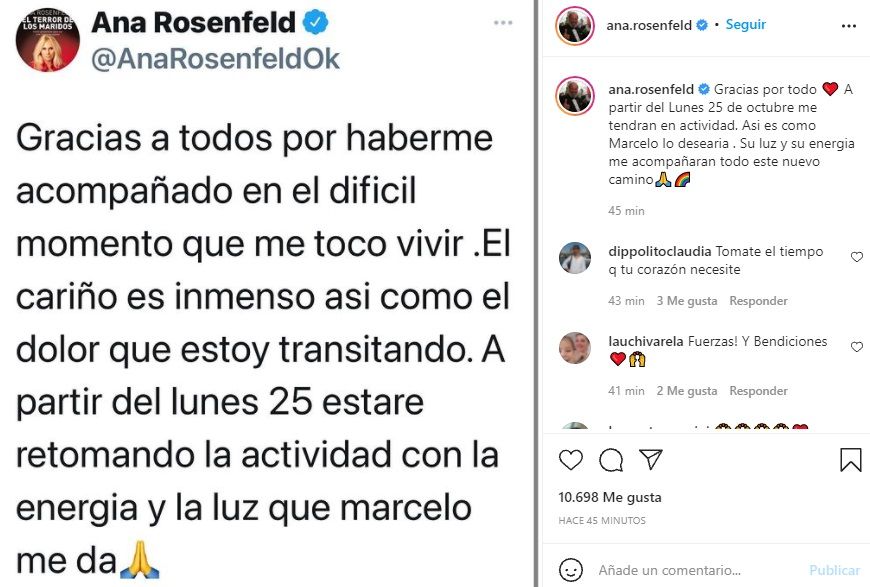Open lauchivarela's profile
This screenshot has width=870, height=587.
(646, 341)
